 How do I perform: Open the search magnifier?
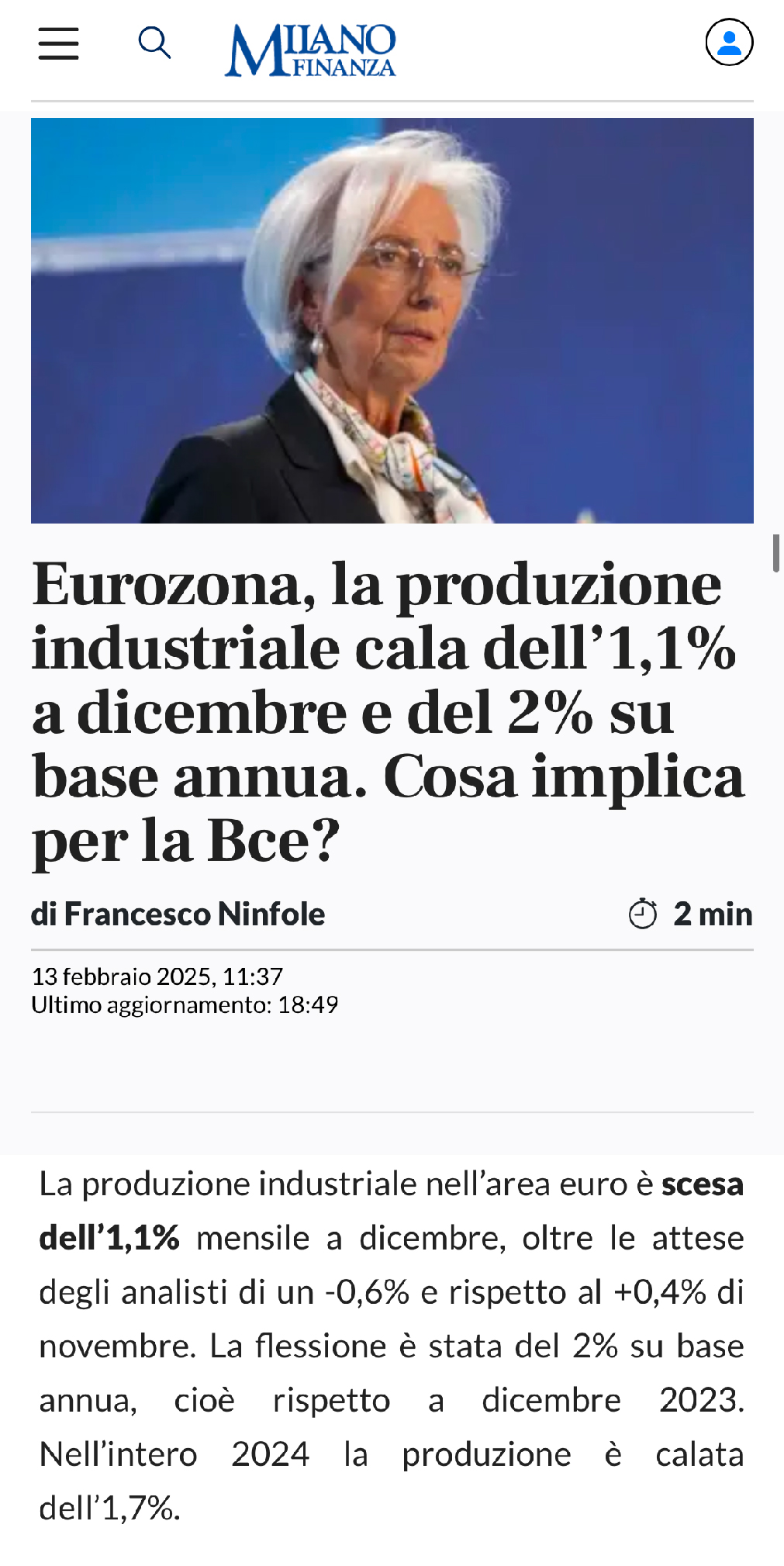click(154, 43)
